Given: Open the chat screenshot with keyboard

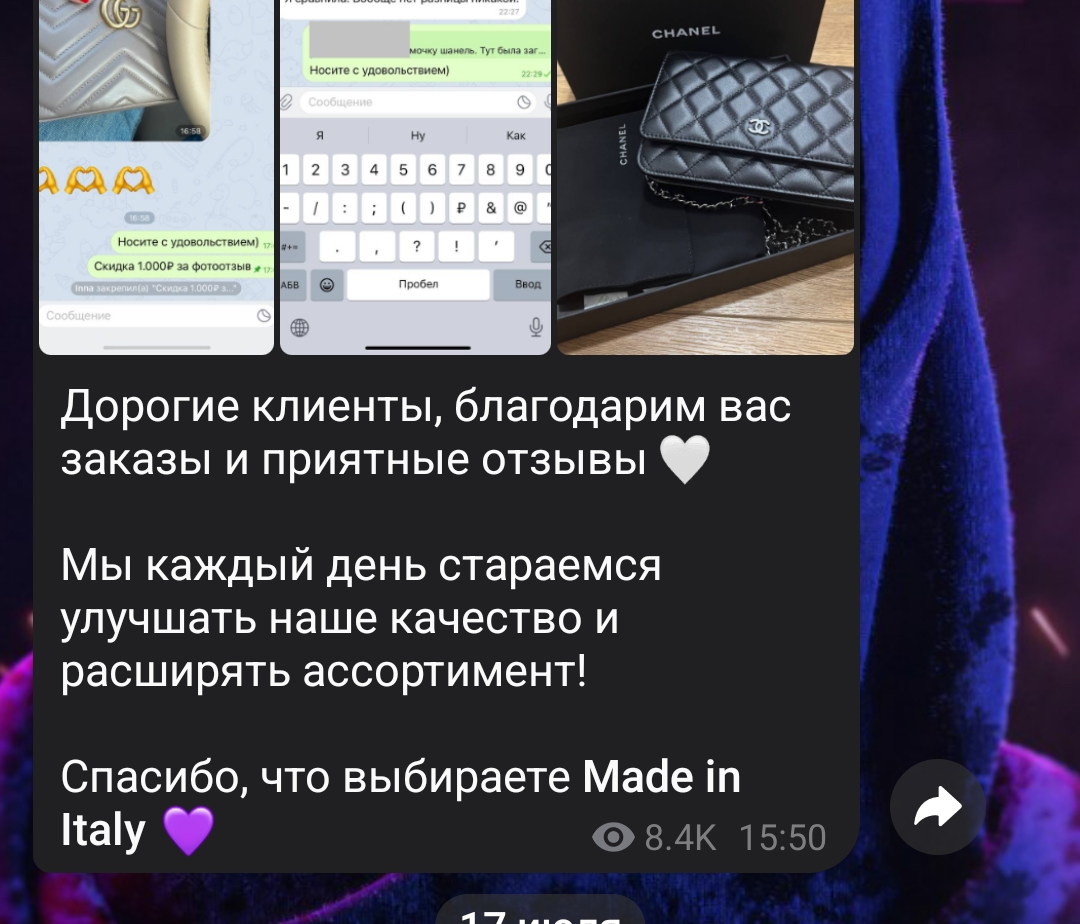Looking at the screenshot, I should pyautogui.click(x=415, y=180).
